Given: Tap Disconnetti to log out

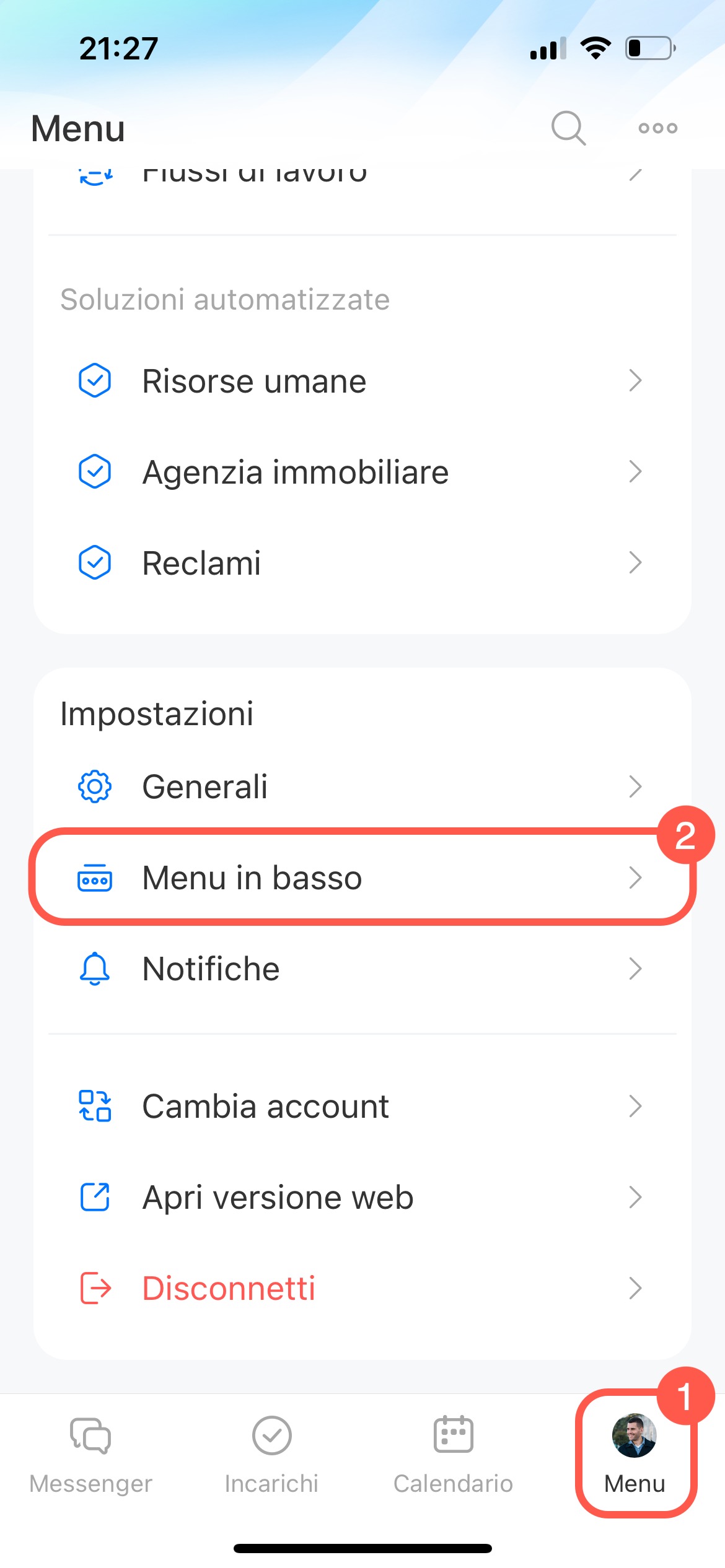Looking at the screenshot, I should click(x=362, y=1288).
